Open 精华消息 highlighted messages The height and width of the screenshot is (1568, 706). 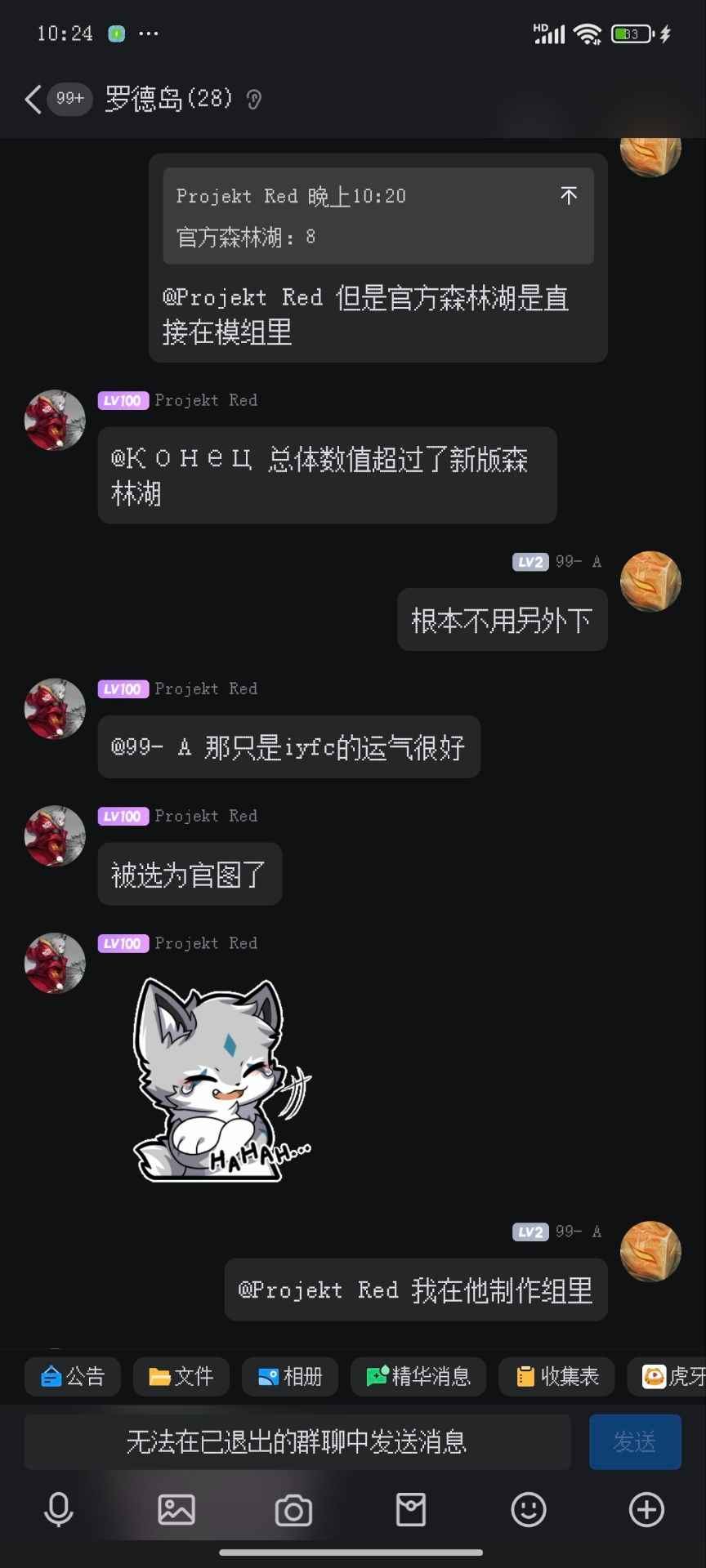pos(418,1377)
